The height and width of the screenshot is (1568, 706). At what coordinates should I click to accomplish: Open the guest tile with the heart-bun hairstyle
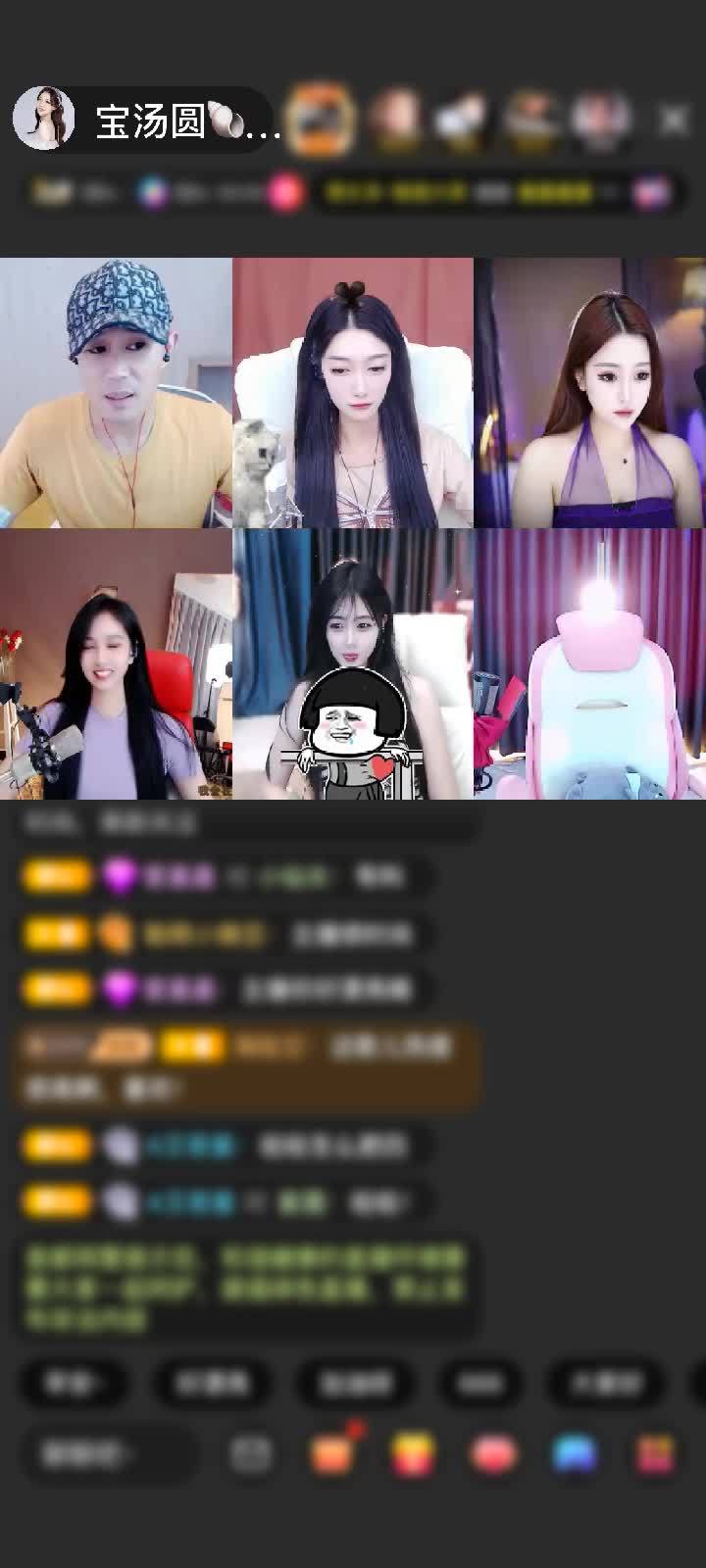pyautogui.click(x=352, y=393)
